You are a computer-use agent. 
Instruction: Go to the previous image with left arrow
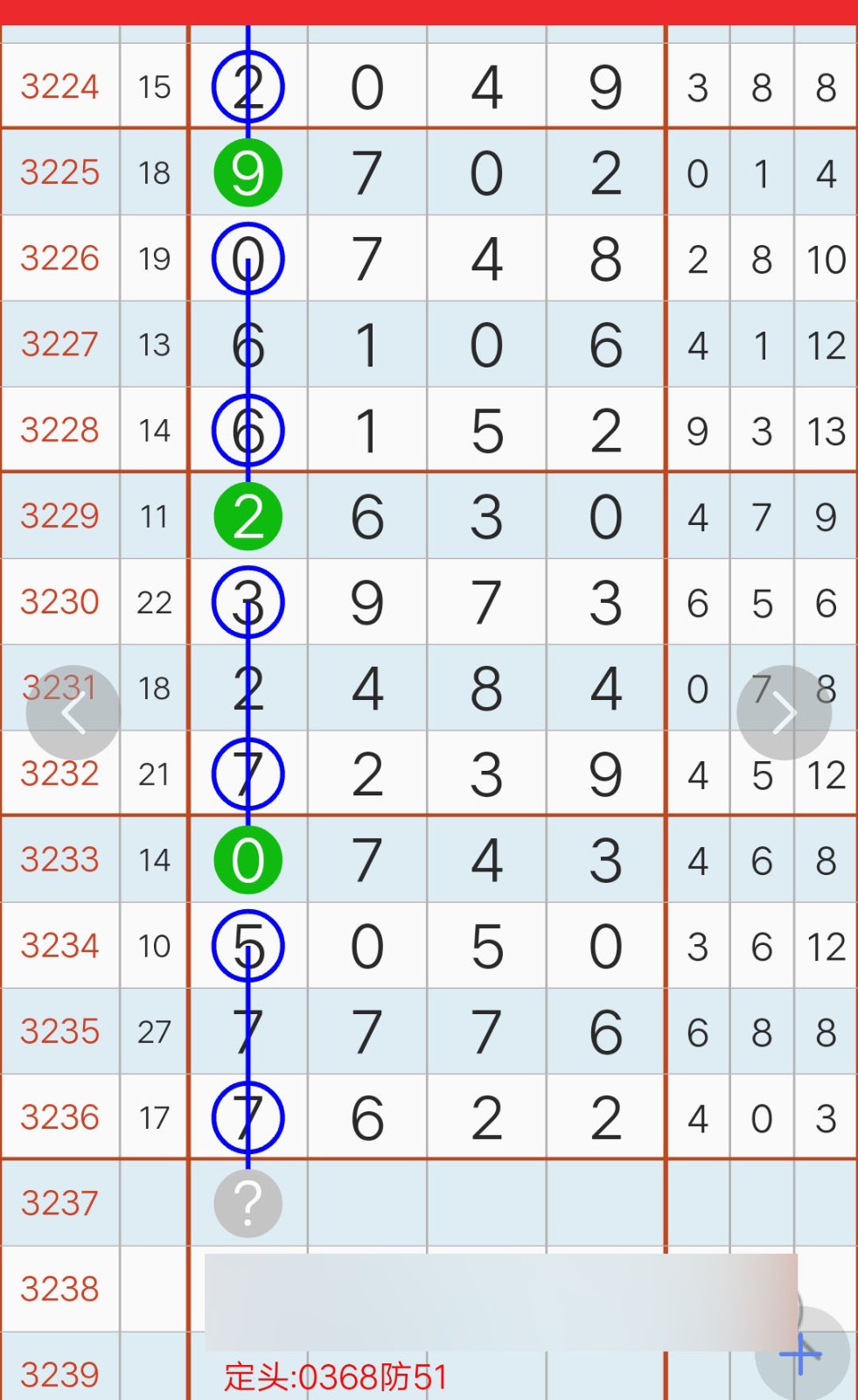[73, 713]
